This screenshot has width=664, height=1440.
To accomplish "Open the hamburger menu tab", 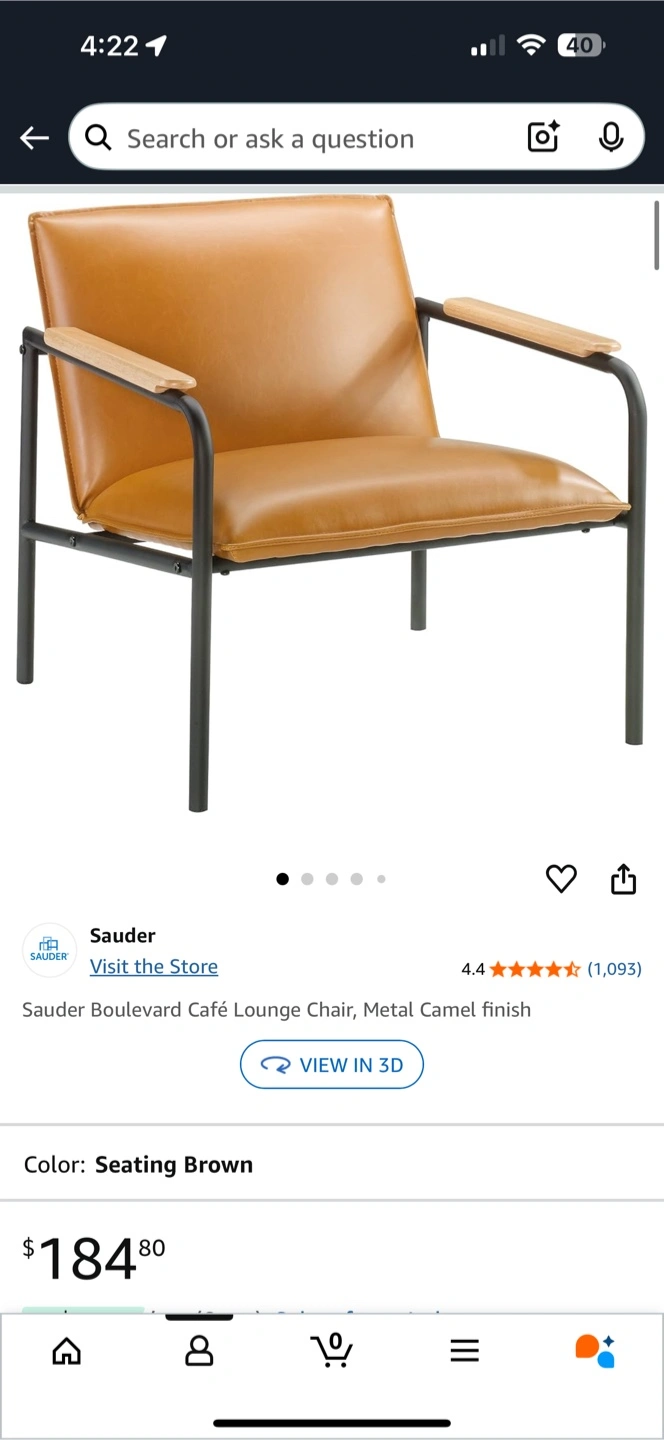I will [x=464, y=1351].
